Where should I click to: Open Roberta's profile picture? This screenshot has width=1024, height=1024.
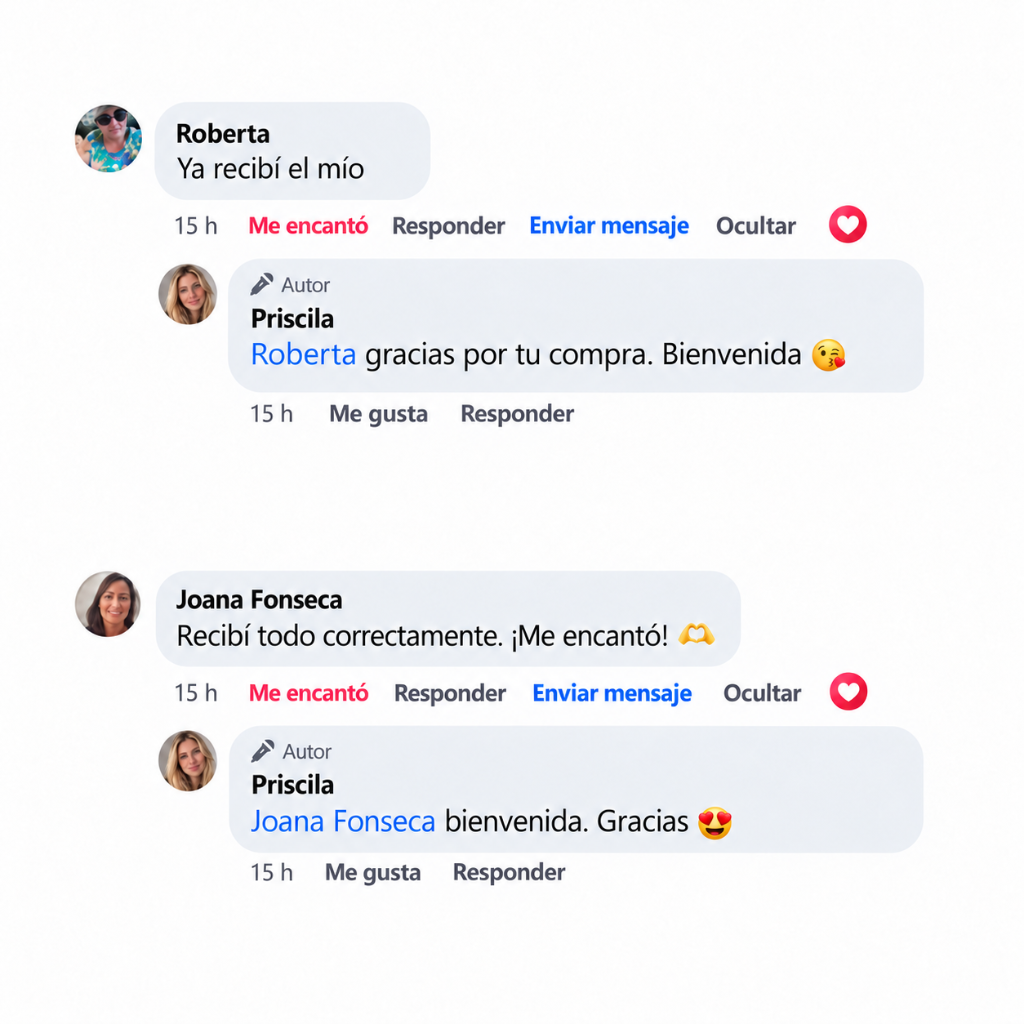(108, 138)
